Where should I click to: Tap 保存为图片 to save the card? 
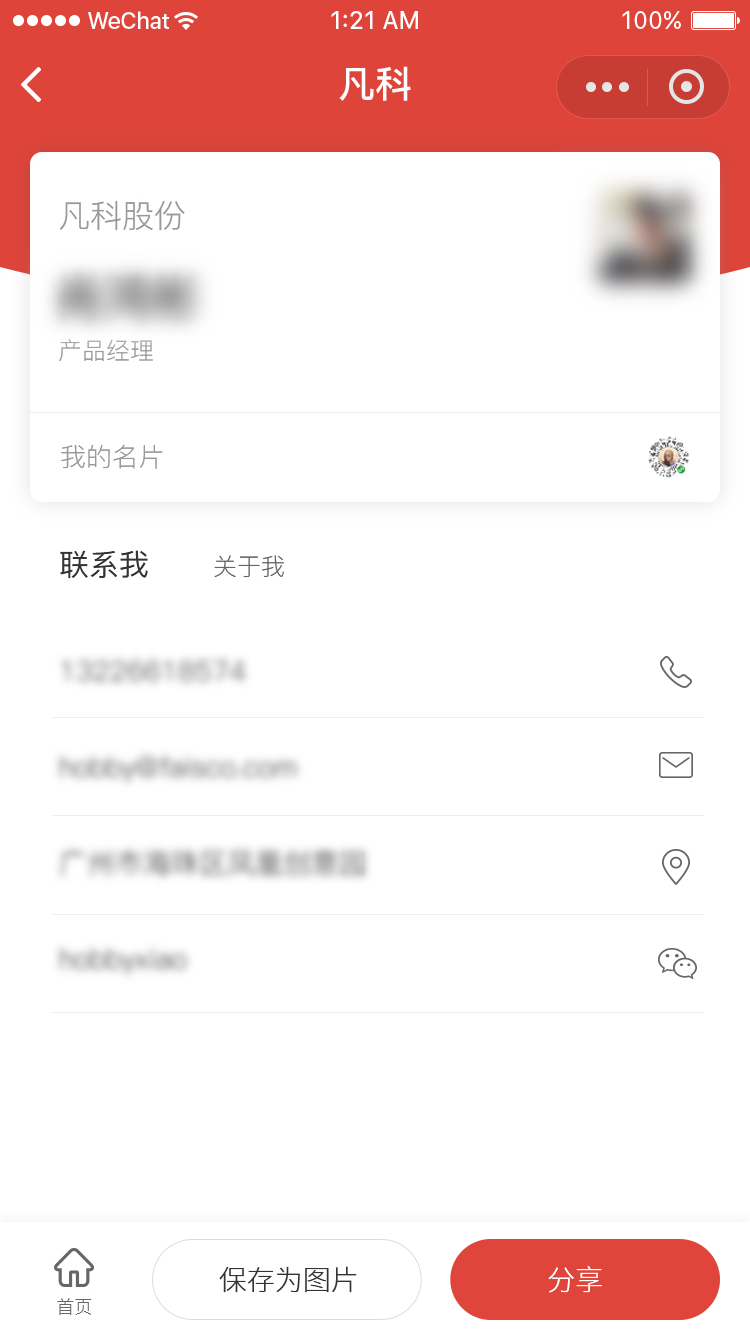click(x=287, y=1279)
